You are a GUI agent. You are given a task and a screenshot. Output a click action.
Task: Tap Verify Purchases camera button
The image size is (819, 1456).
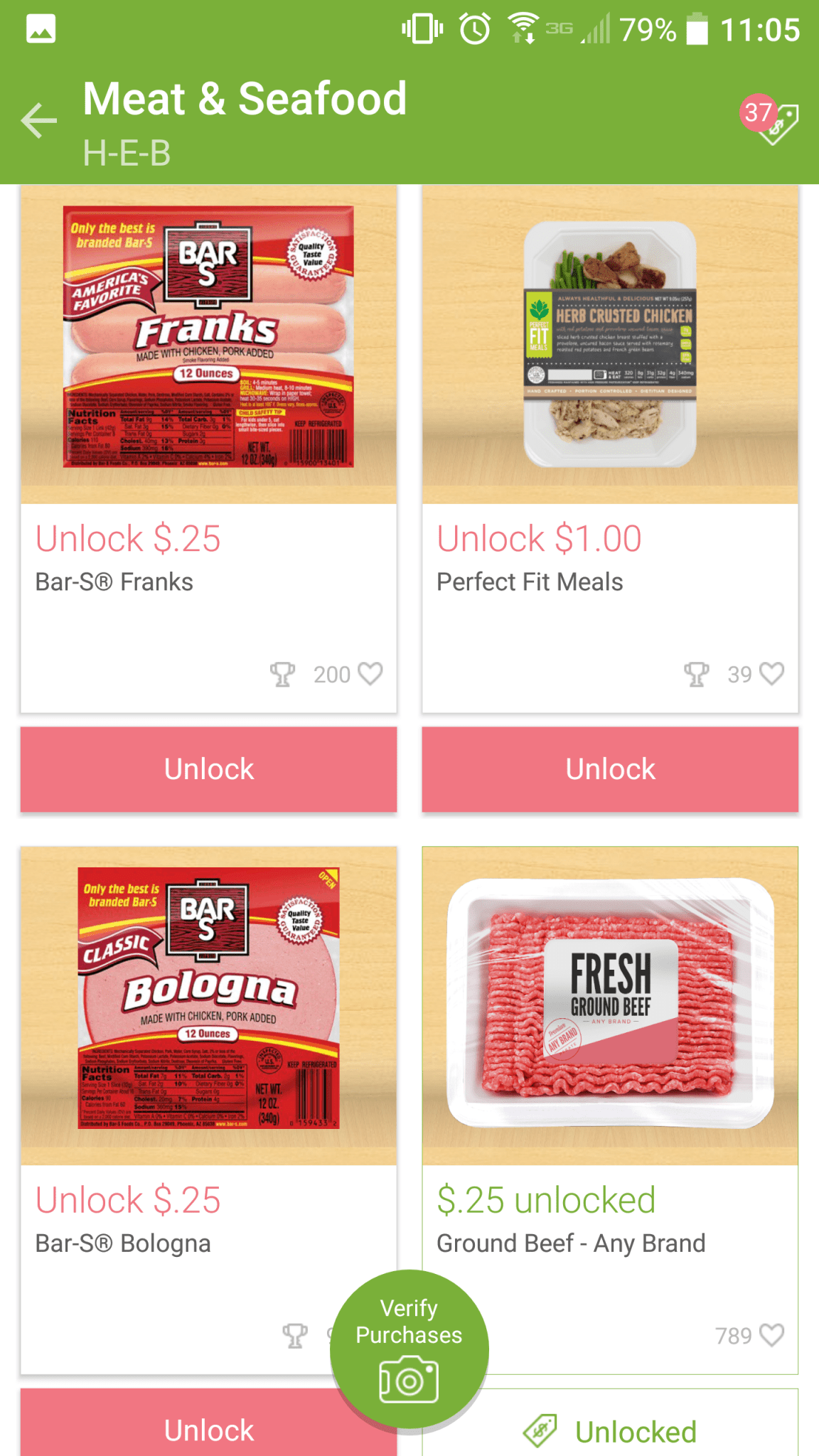pos(409,1349)
